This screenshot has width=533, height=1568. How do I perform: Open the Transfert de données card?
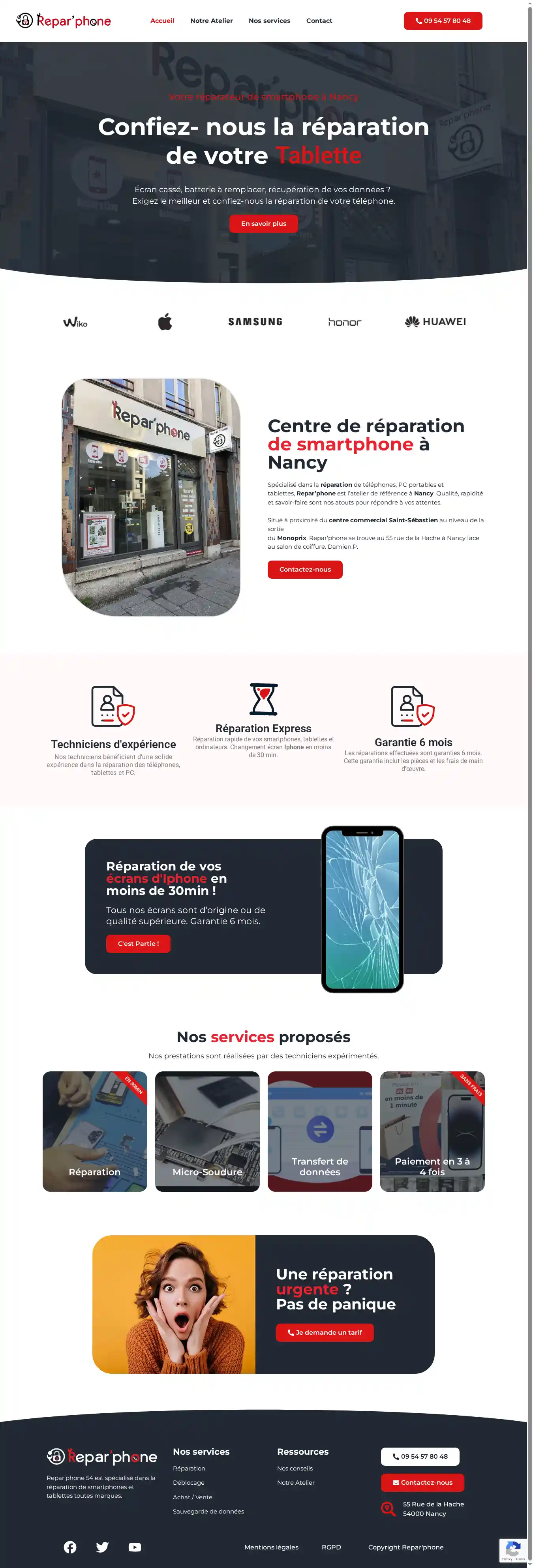[319, 1131]
